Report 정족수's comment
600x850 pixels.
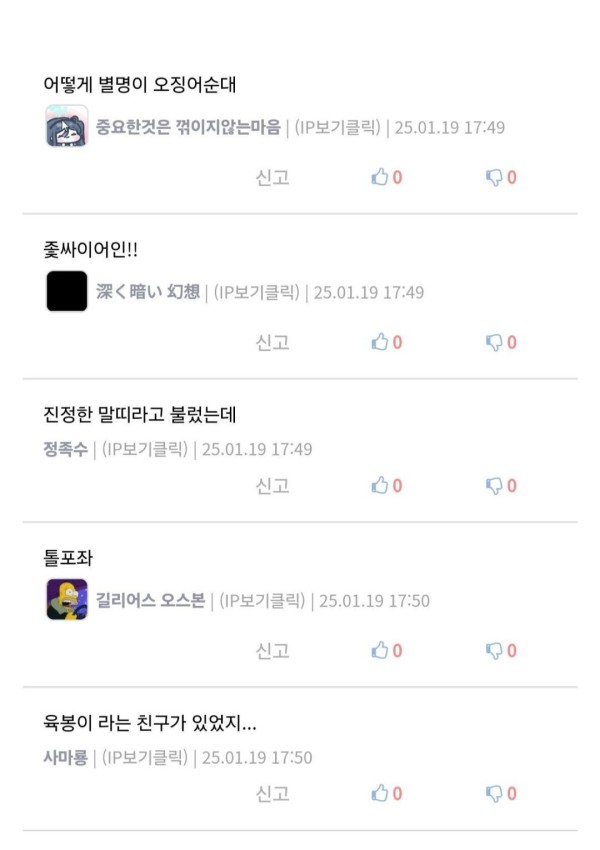click(272, 486)
